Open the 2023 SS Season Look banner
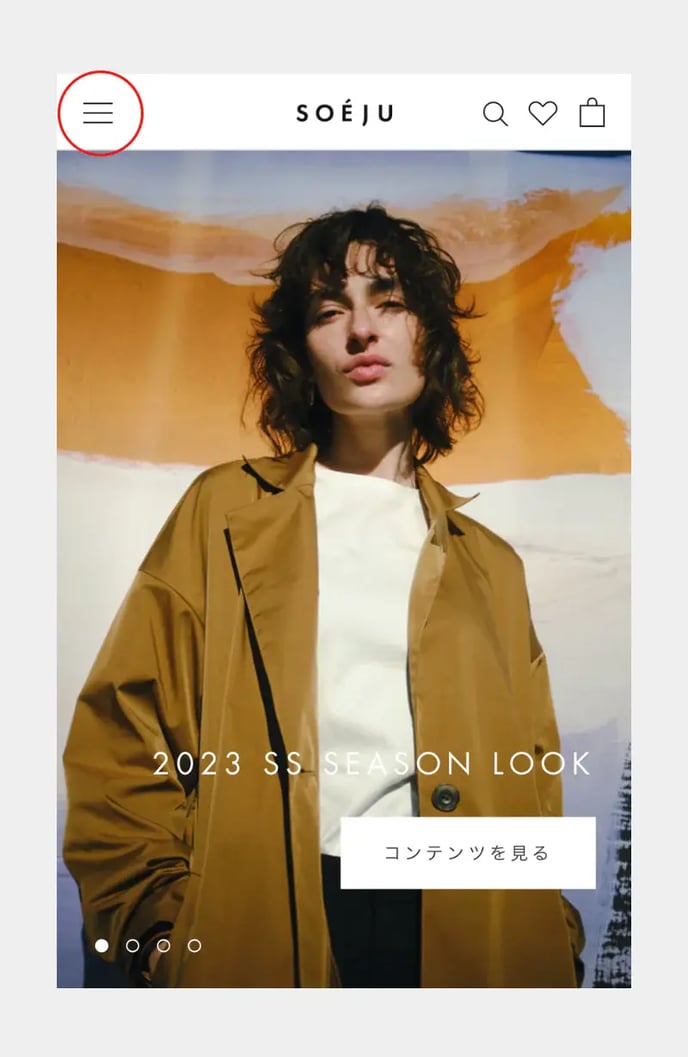Viewport: 688px width, 1057px height. 372,764
